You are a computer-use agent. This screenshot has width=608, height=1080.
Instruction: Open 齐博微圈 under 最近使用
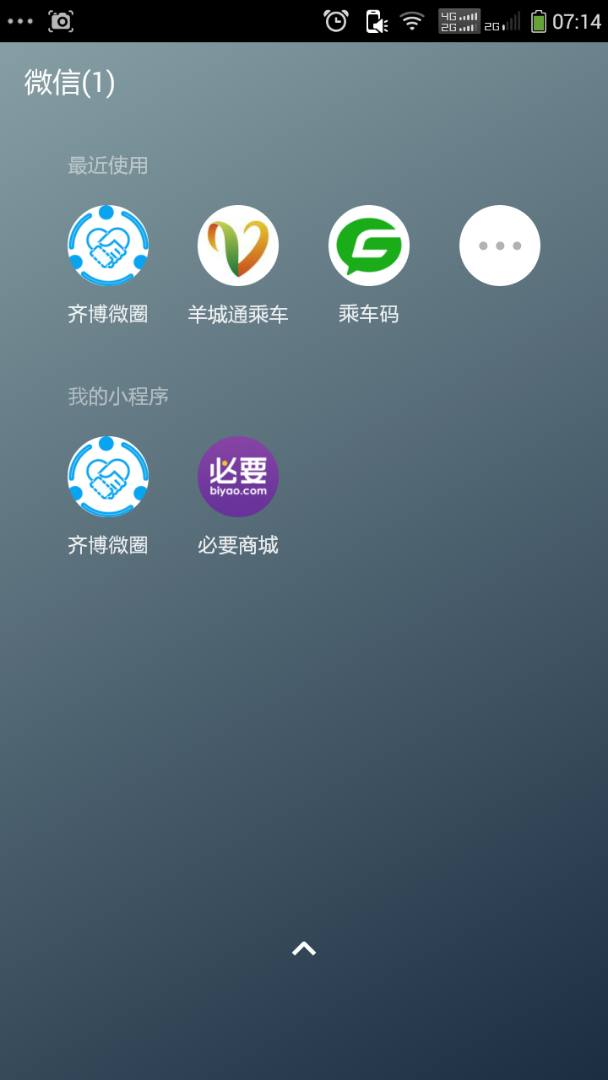108,246
